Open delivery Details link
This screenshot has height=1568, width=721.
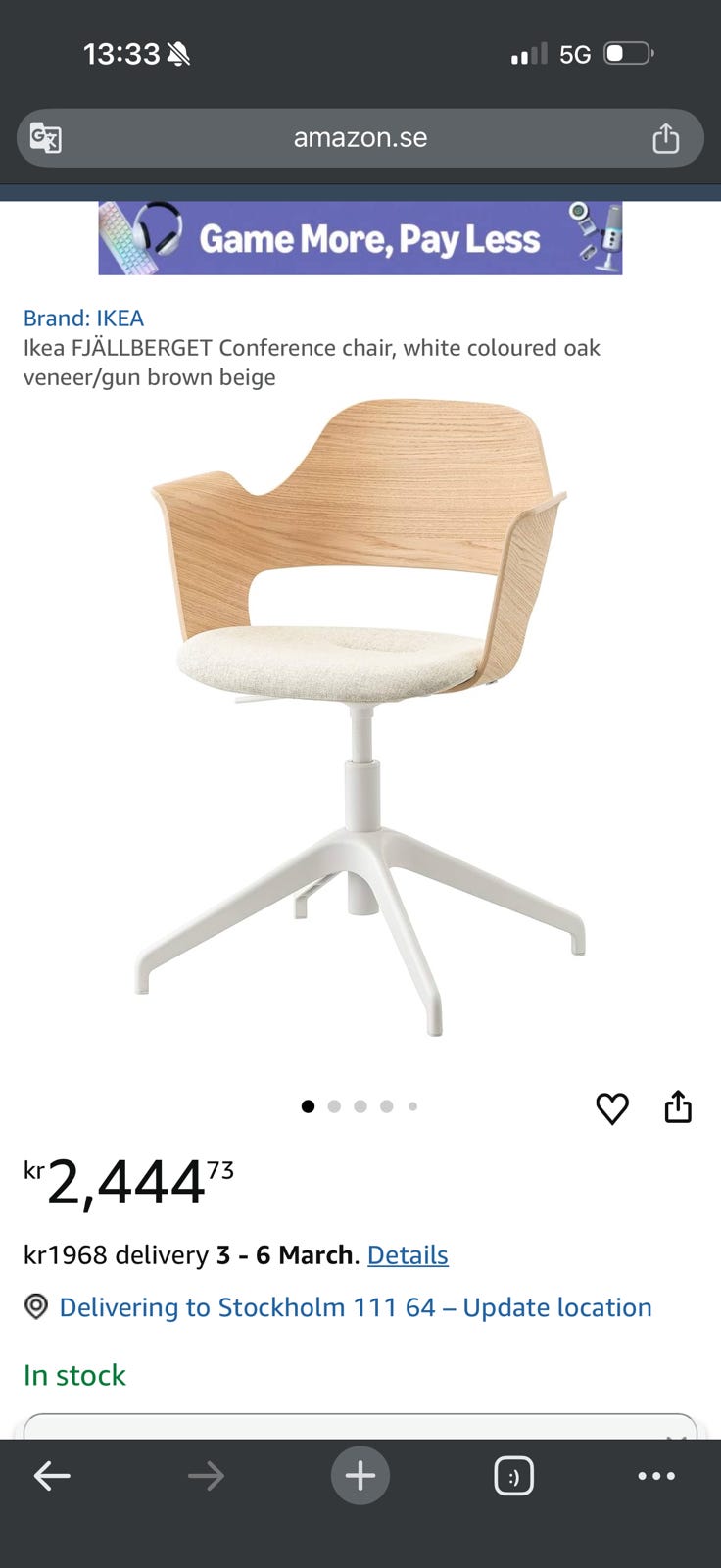(408, 1255)
